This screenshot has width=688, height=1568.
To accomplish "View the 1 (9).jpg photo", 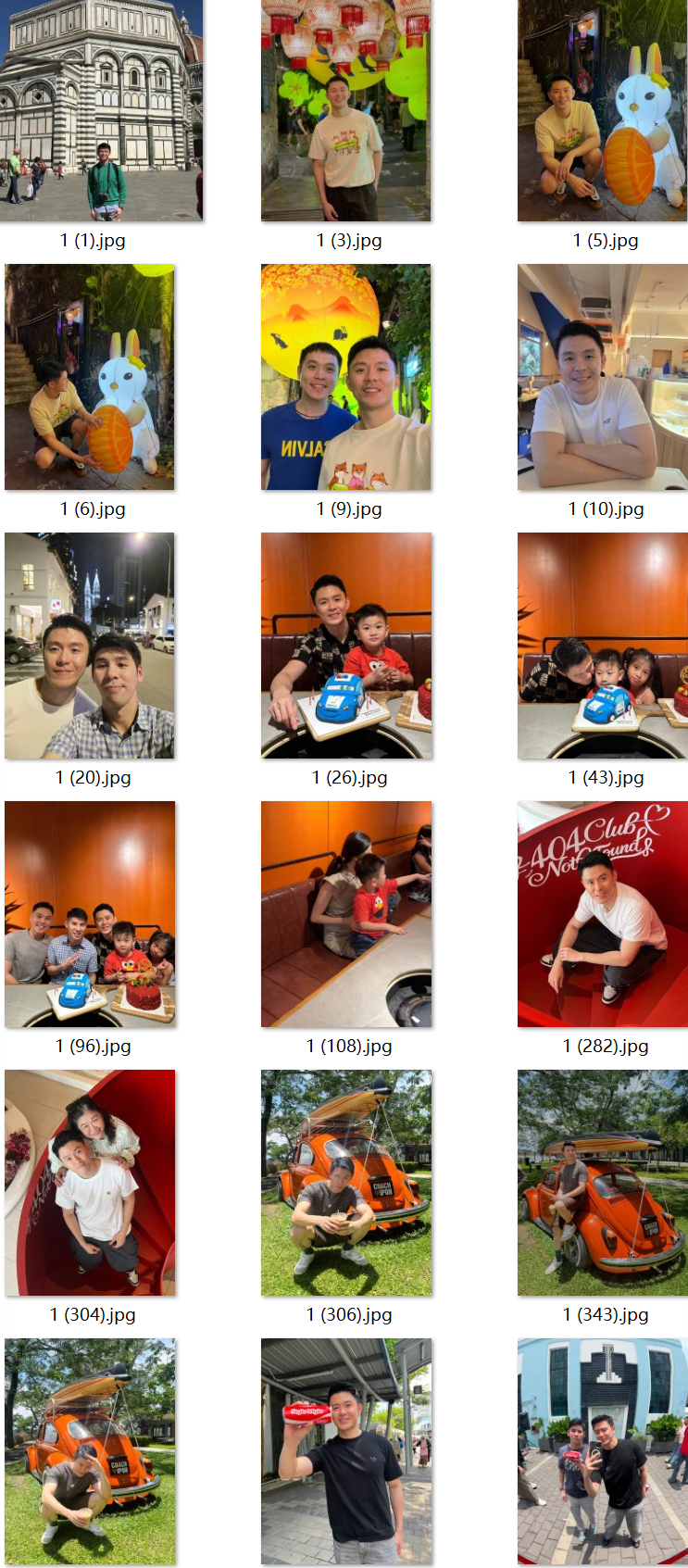I will pos(345,377).
